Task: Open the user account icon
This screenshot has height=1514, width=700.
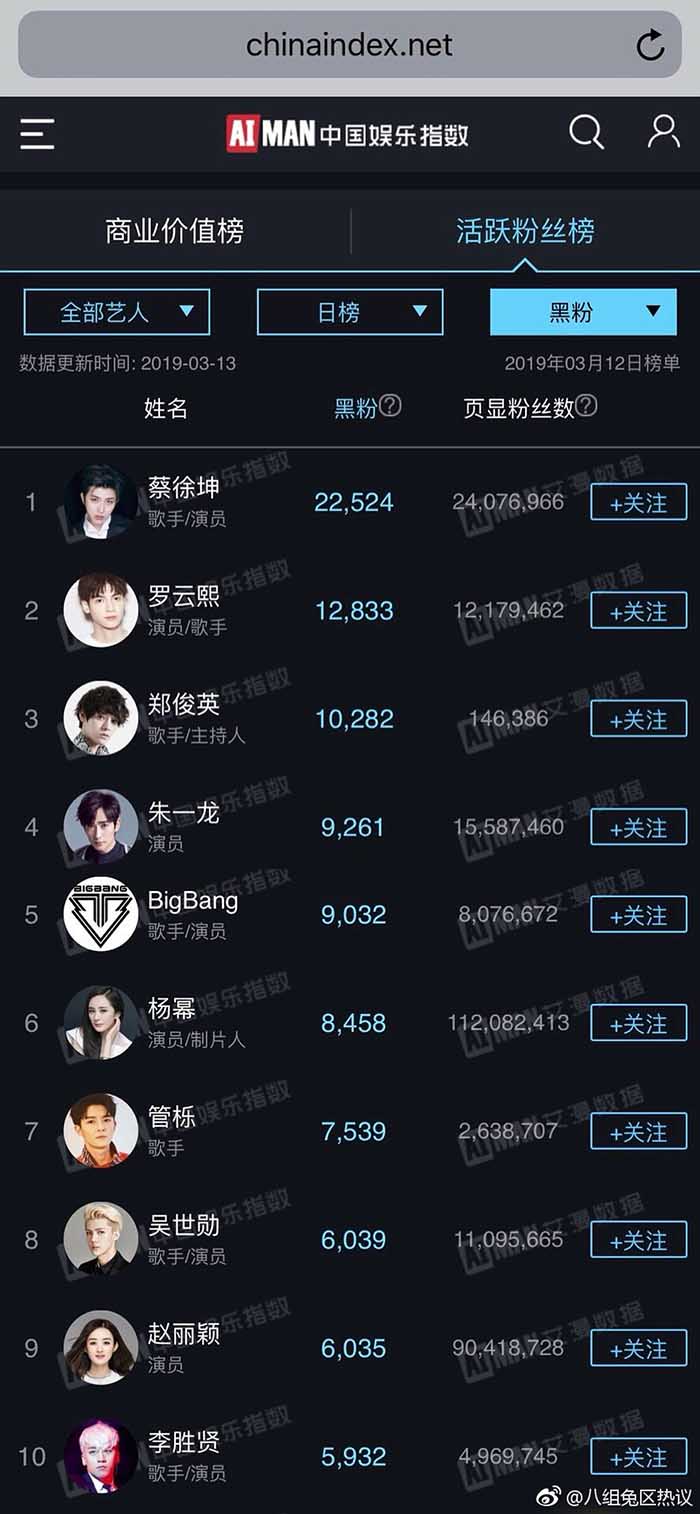Action: [663, 132]
